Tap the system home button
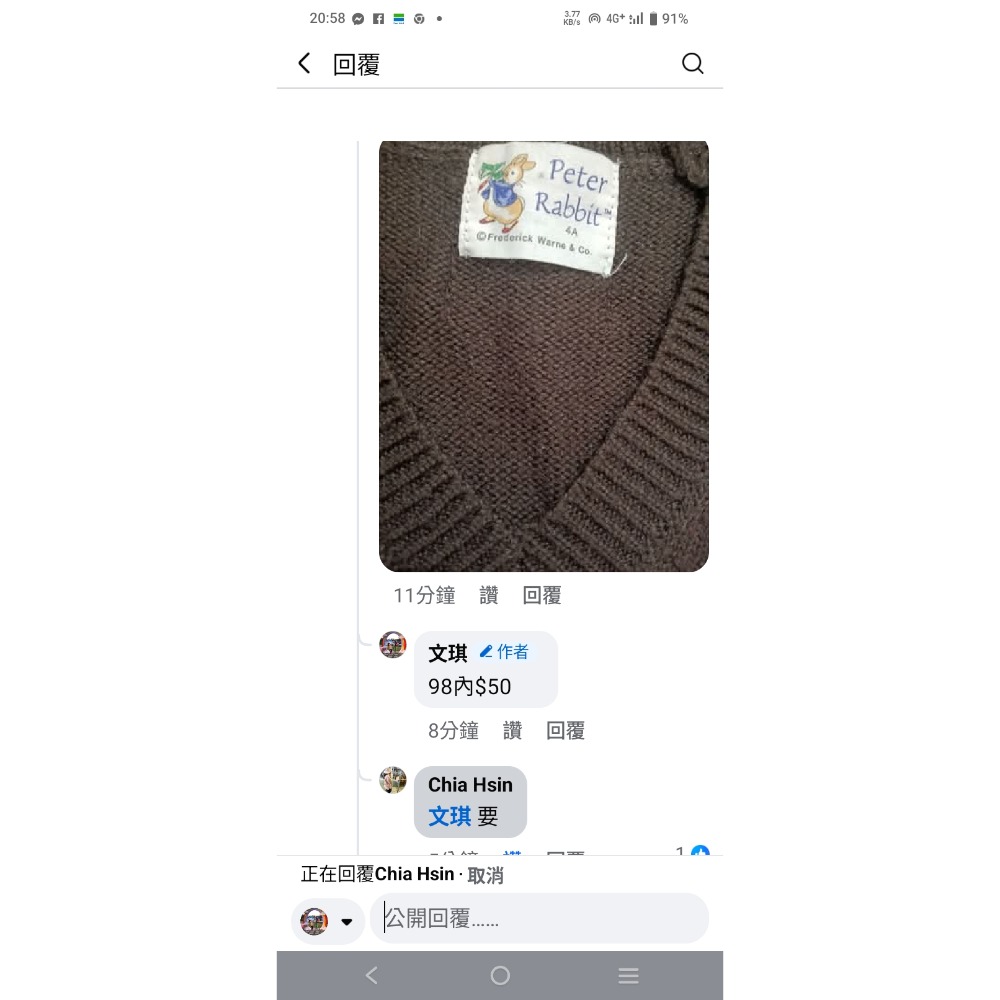The image size is (1000, 1000). (500, 976)
